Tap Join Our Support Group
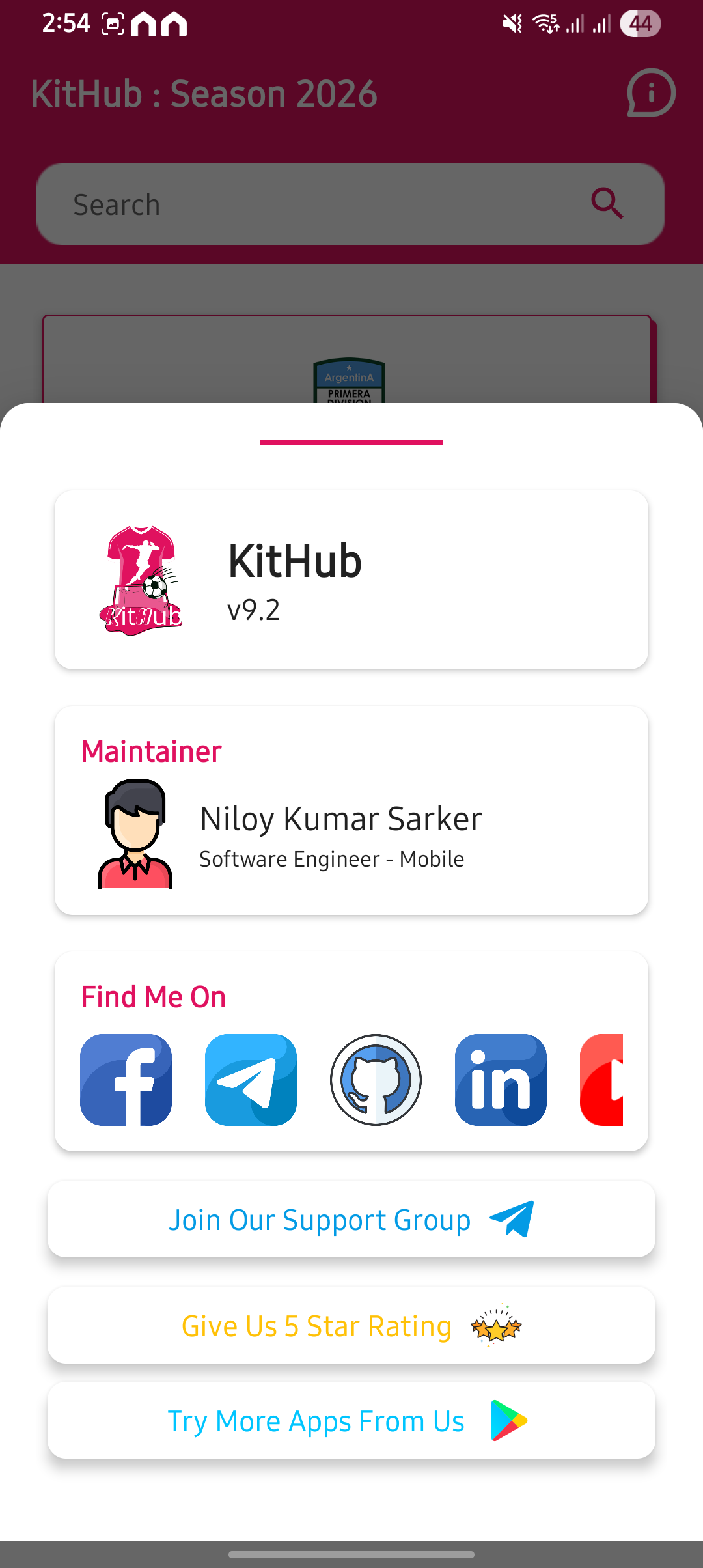The width and height of the screenshot is (703, 1568). [x=351, y=1219]
